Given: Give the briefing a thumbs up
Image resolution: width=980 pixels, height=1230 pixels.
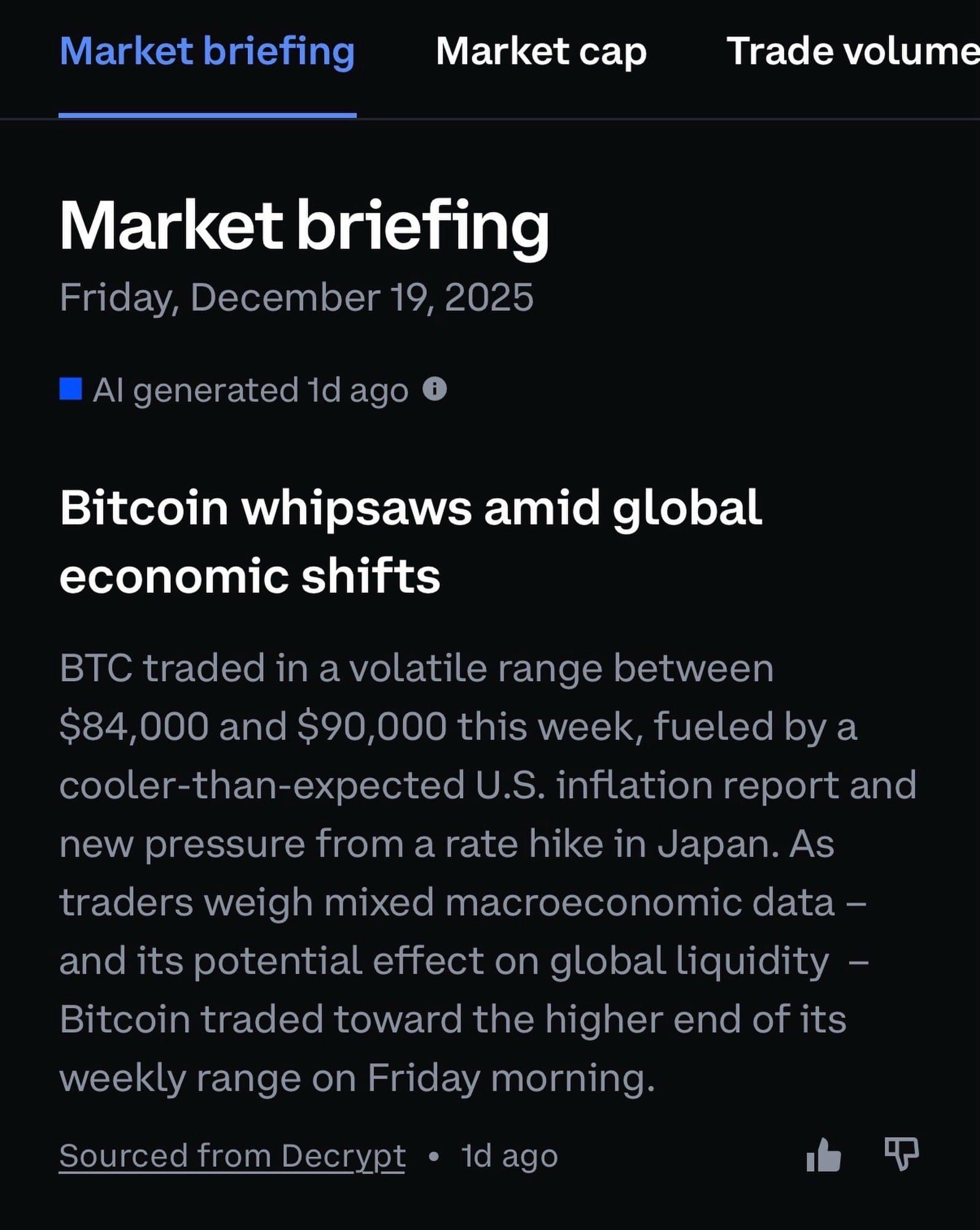Looking at the screenshot, I should 823,1154.
